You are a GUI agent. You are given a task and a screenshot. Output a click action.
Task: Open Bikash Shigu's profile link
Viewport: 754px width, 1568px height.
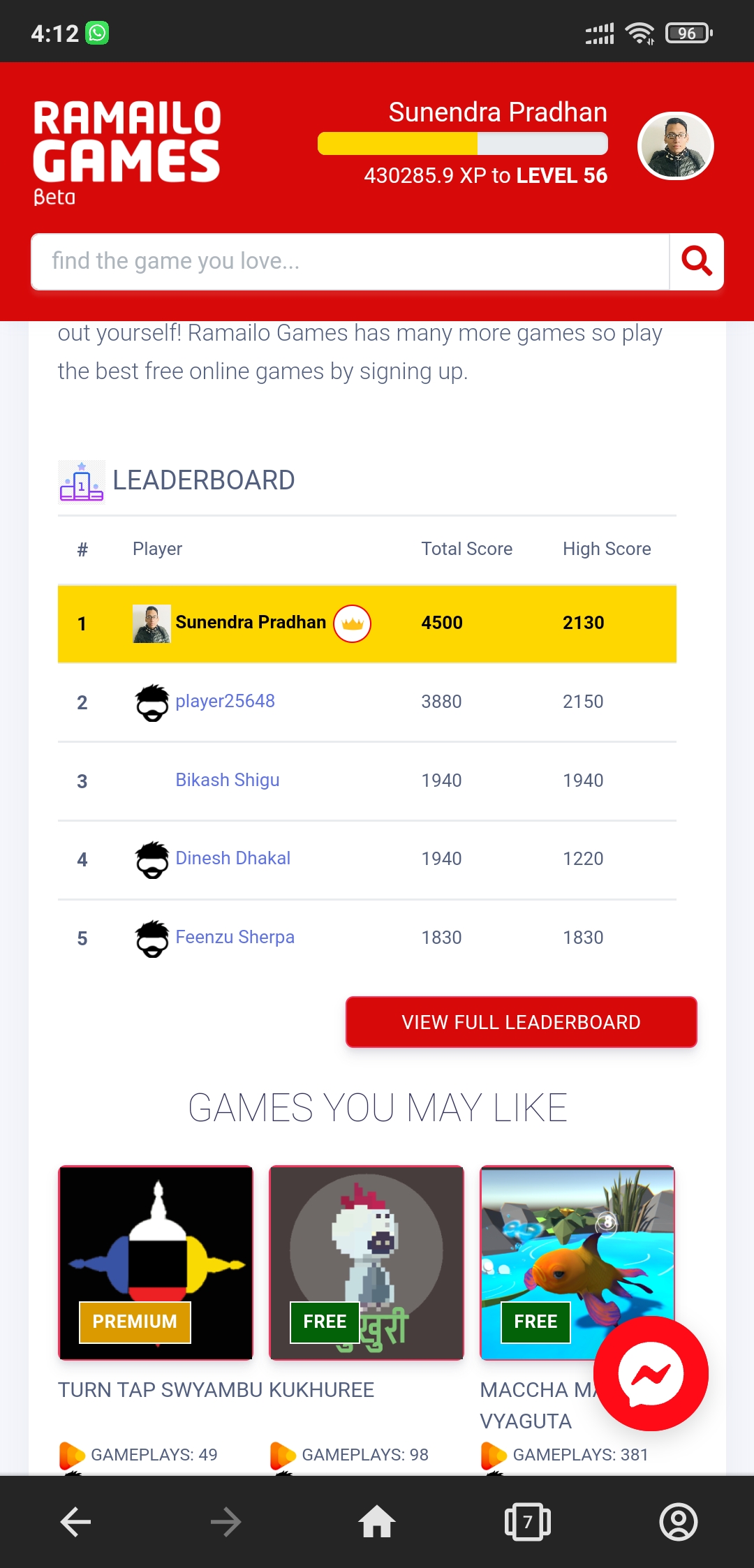(227, 780)
